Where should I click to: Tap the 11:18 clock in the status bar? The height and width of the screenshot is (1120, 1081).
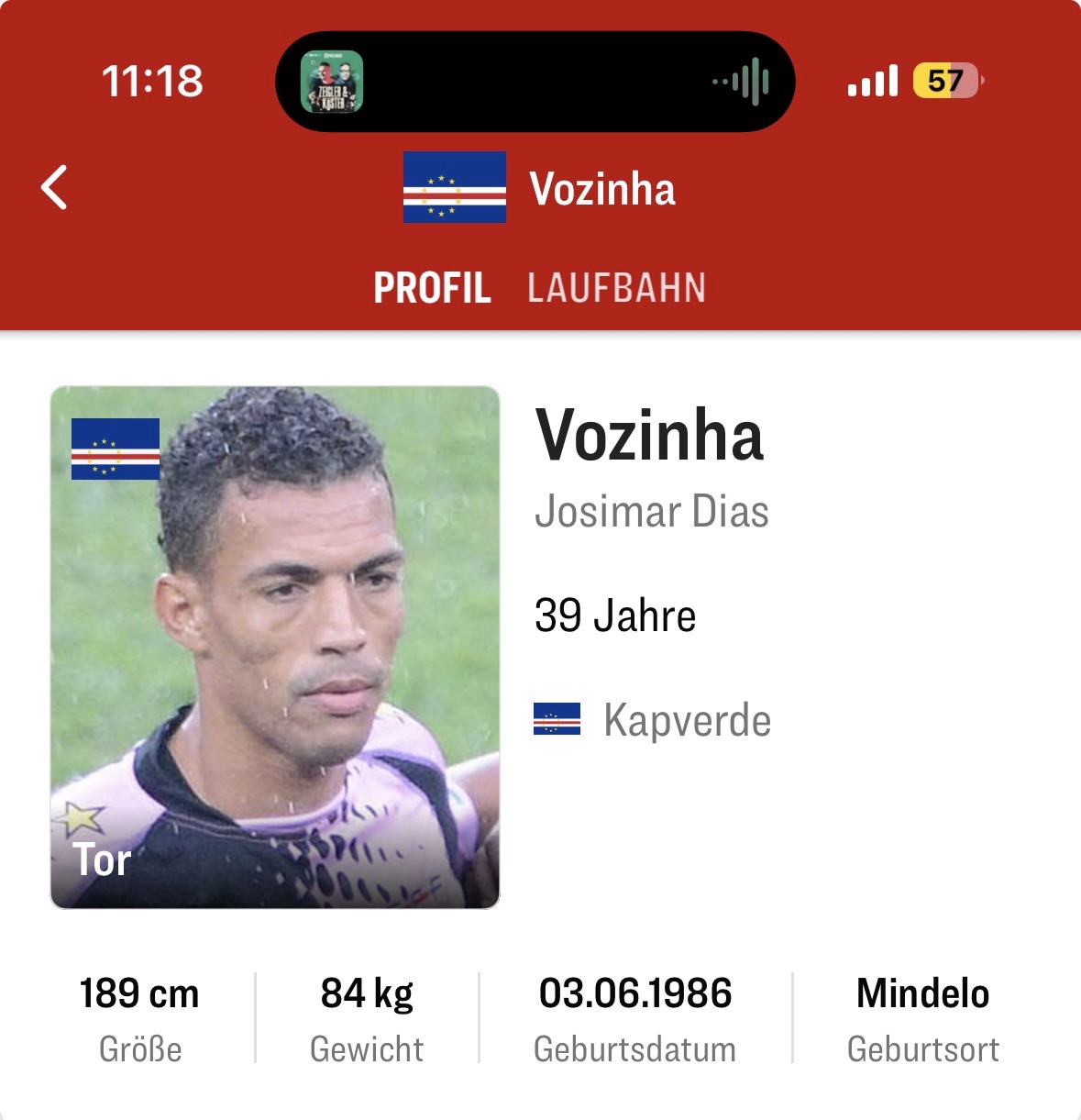[x=152, y=83]
